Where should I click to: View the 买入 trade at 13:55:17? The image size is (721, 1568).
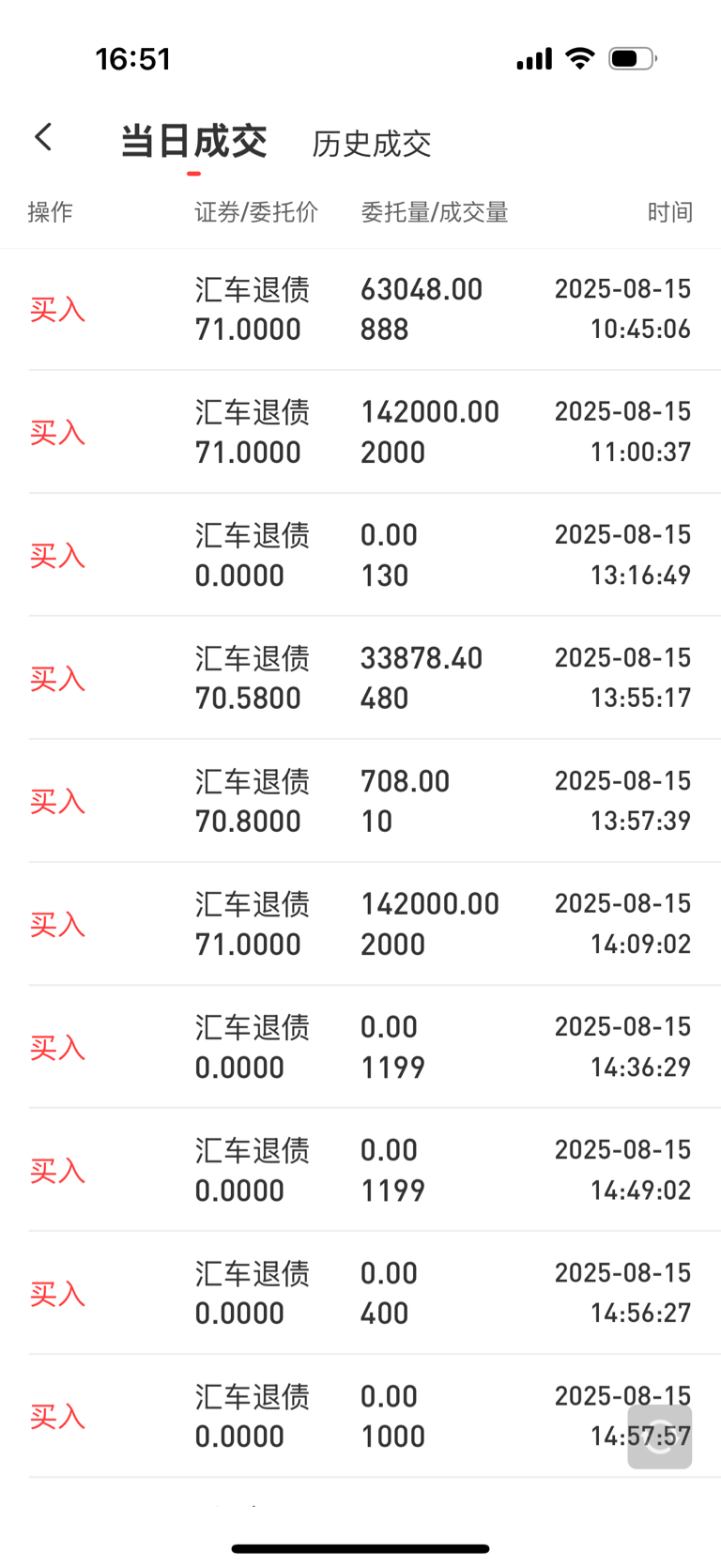360,678
